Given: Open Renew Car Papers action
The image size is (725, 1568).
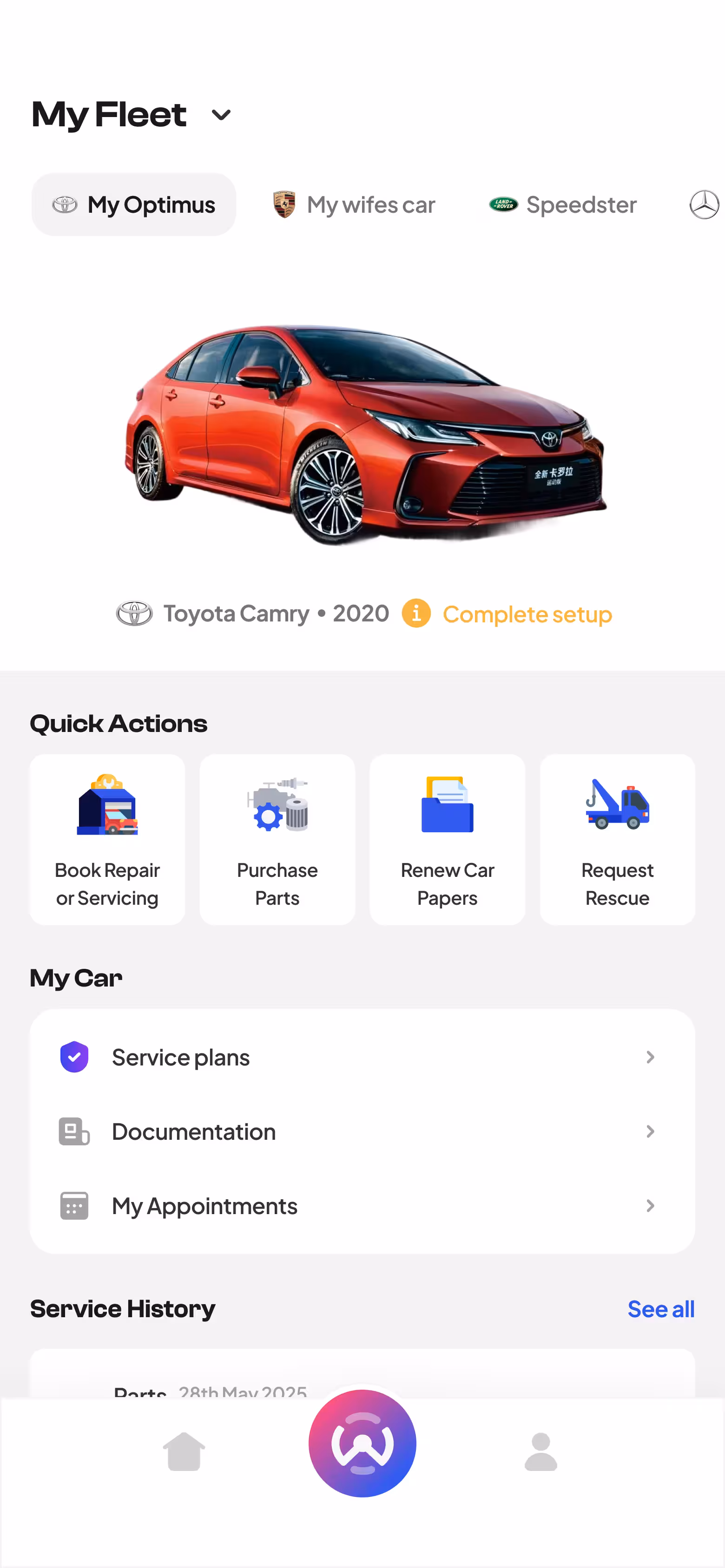Looking at the screenshot, I should 447,839.
